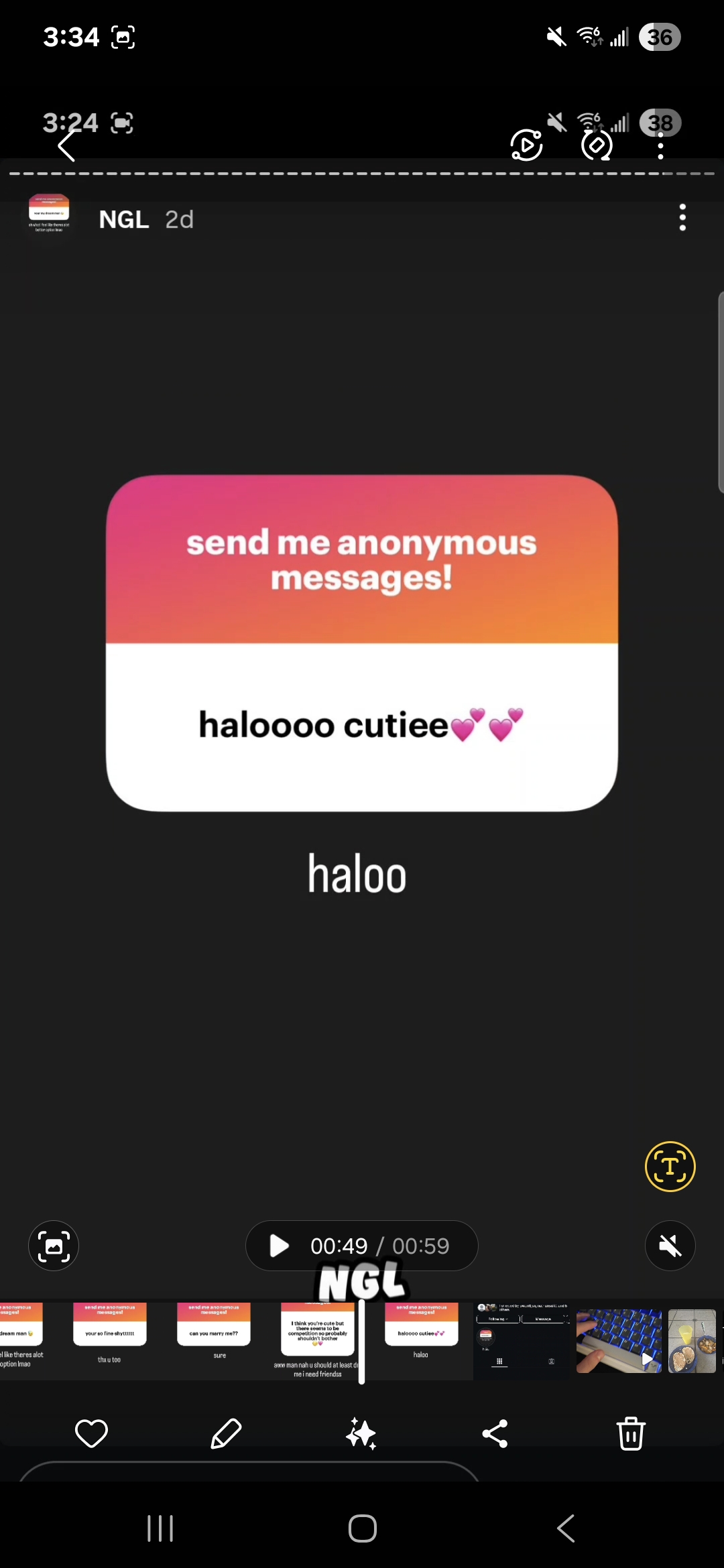This screenshot has height=1568, width=724.
Task: Capture the current video frame
Action: pos(54,1246)
